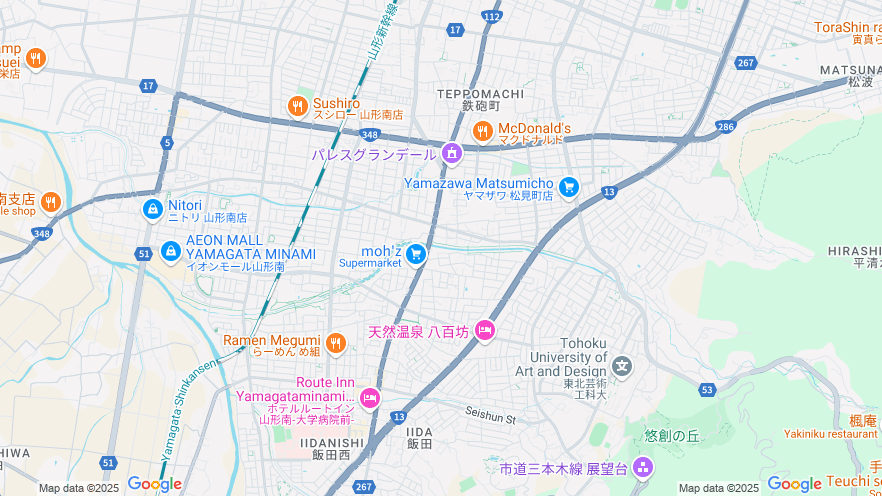
Task: Select the 市道三本木線 展望台 viewpoint pin
Action: [642, 467]
